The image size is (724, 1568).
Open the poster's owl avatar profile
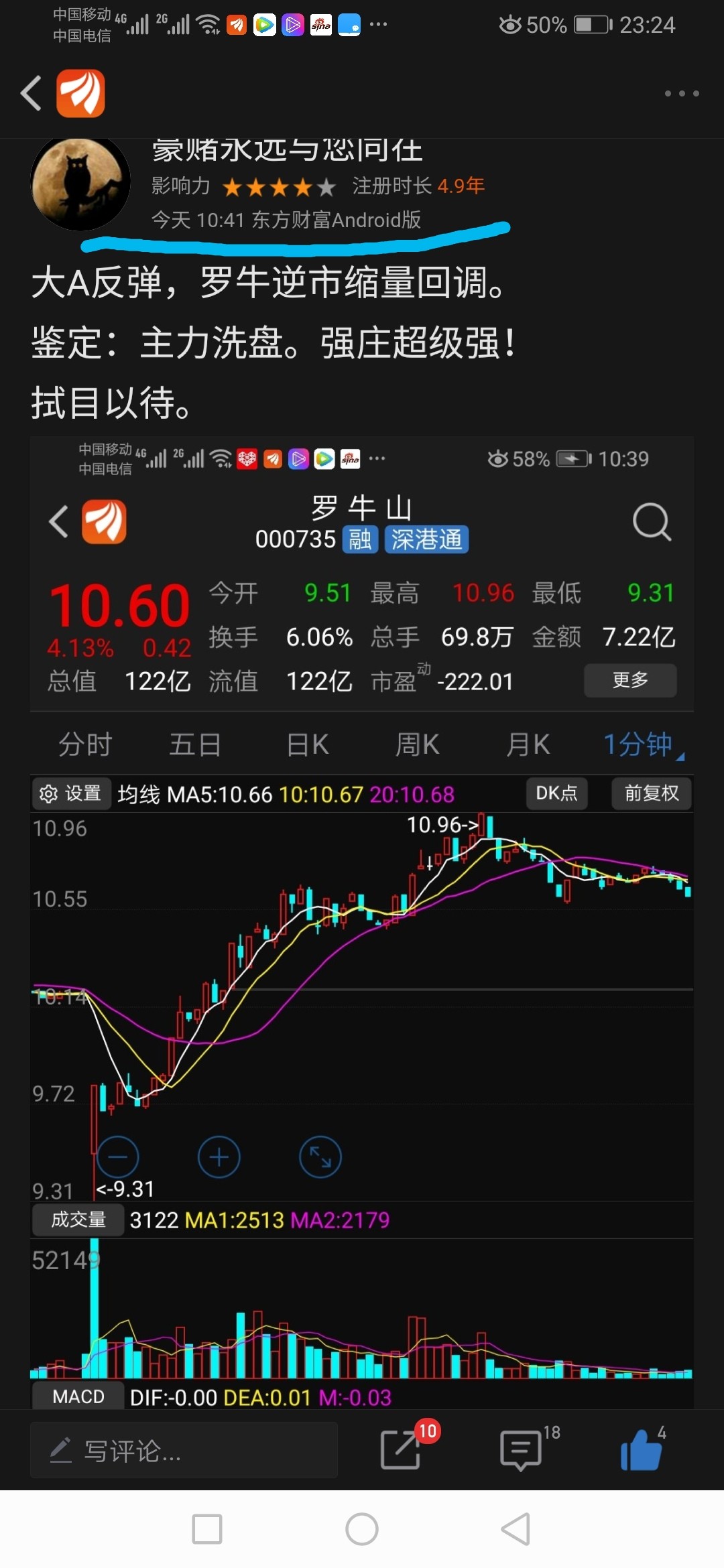(80, 183)
